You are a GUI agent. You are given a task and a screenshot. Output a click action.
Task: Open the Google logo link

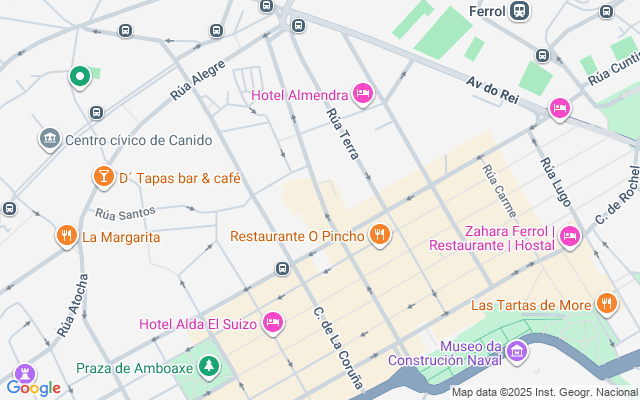[x=33, y=388]
